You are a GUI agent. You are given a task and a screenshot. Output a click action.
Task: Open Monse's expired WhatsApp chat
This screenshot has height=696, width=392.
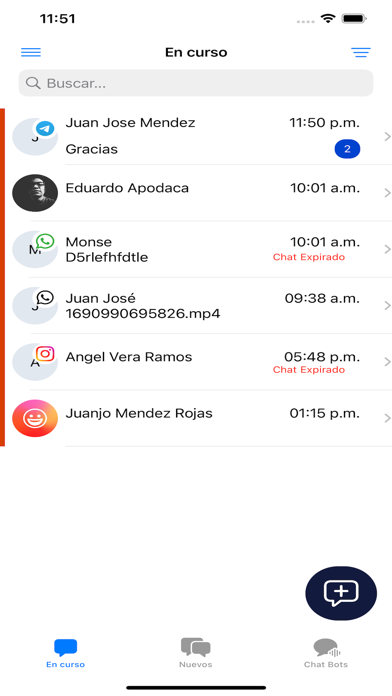point(198,249)
